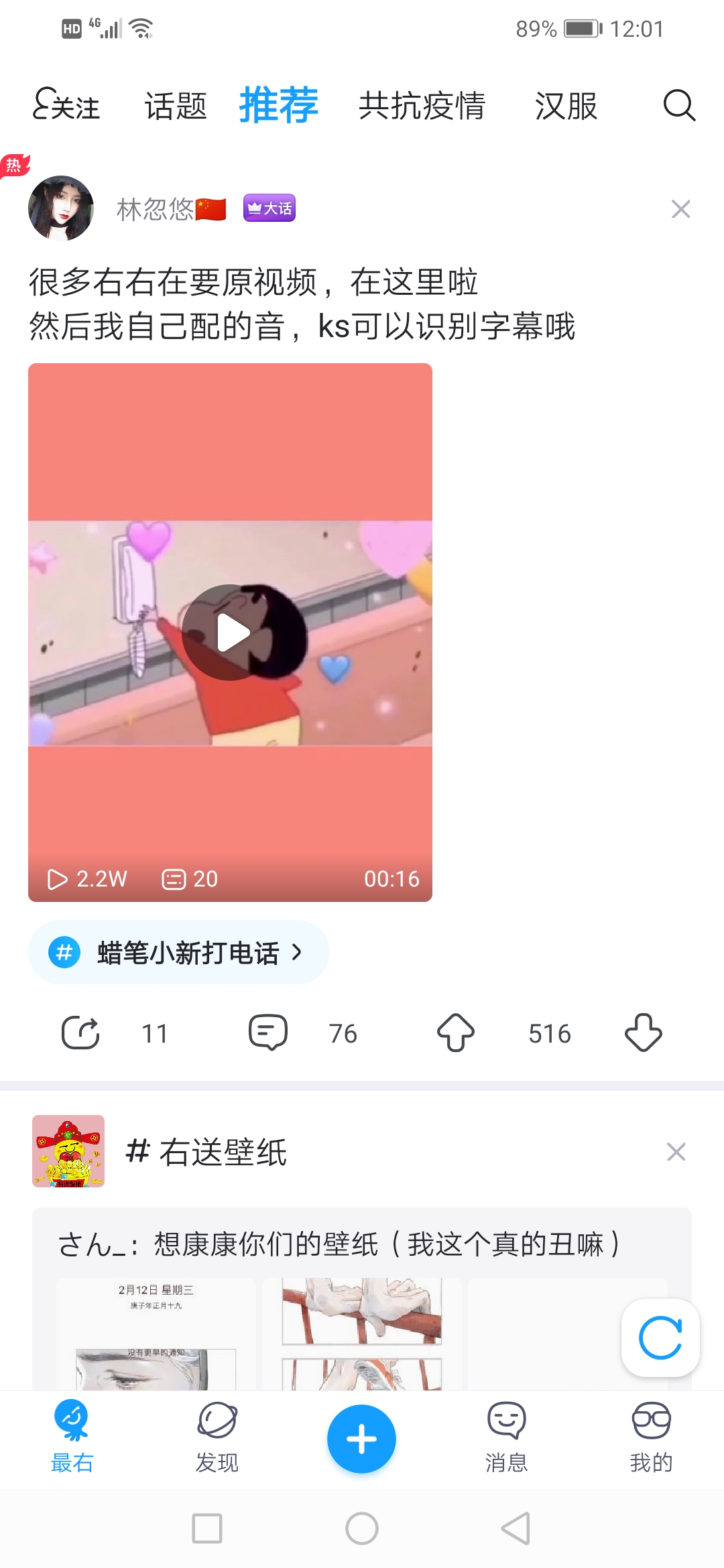Open 林忽悠's profile avatar
The width and height of the screenshot is (724, 1568).
click(61, 208)
